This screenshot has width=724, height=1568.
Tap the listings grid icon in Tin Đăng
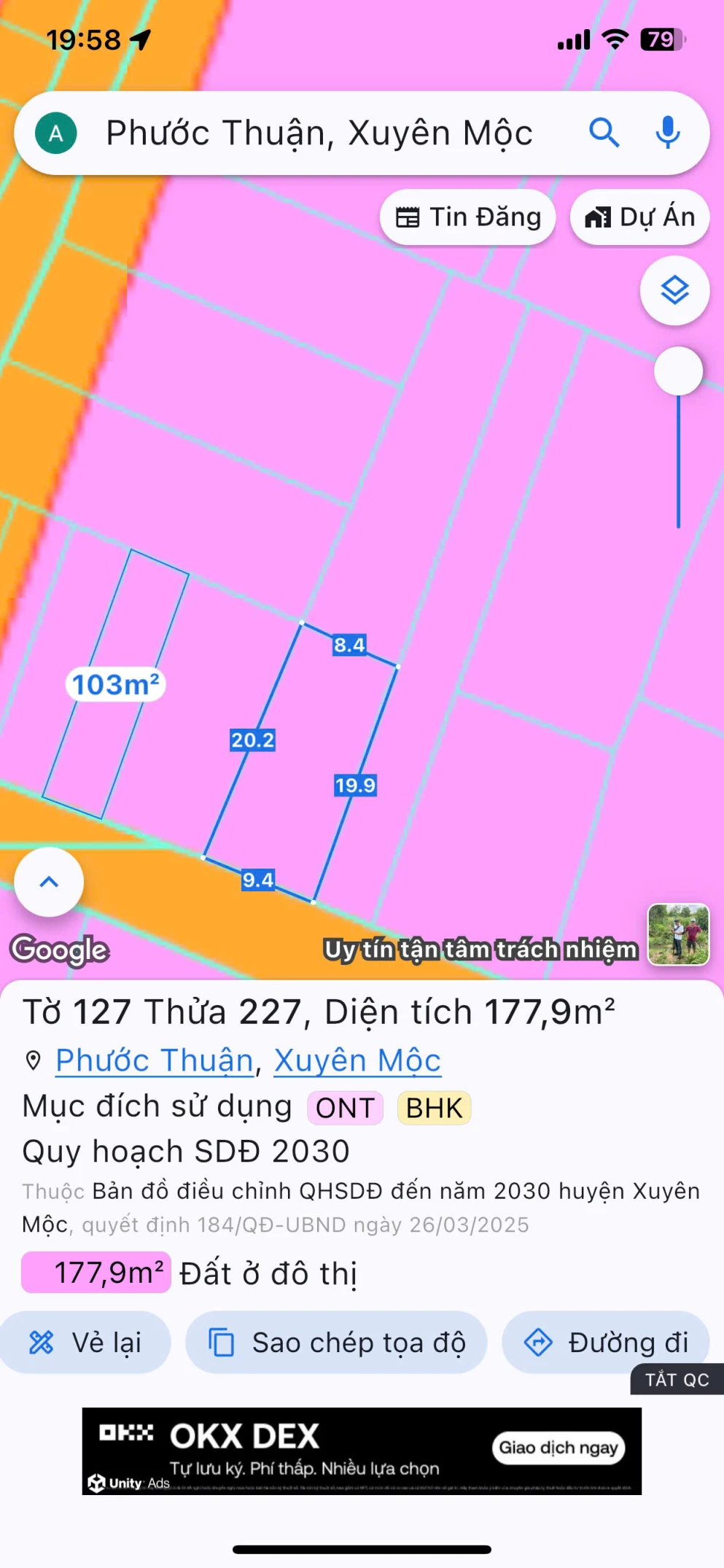409,217
